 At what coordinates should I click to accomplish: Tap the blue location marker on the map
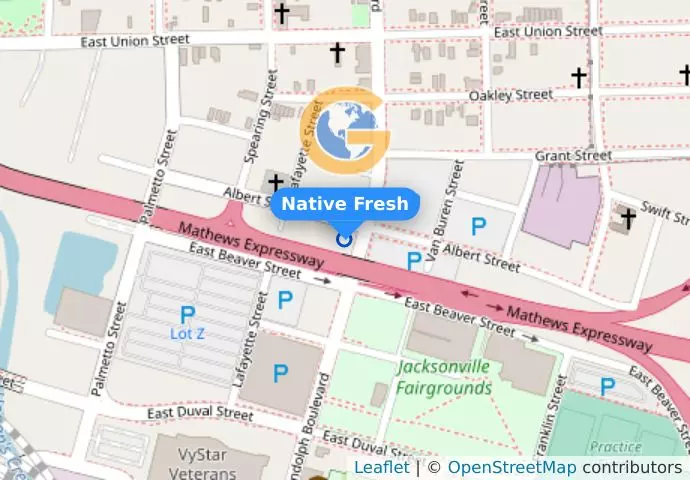[345, 238]
